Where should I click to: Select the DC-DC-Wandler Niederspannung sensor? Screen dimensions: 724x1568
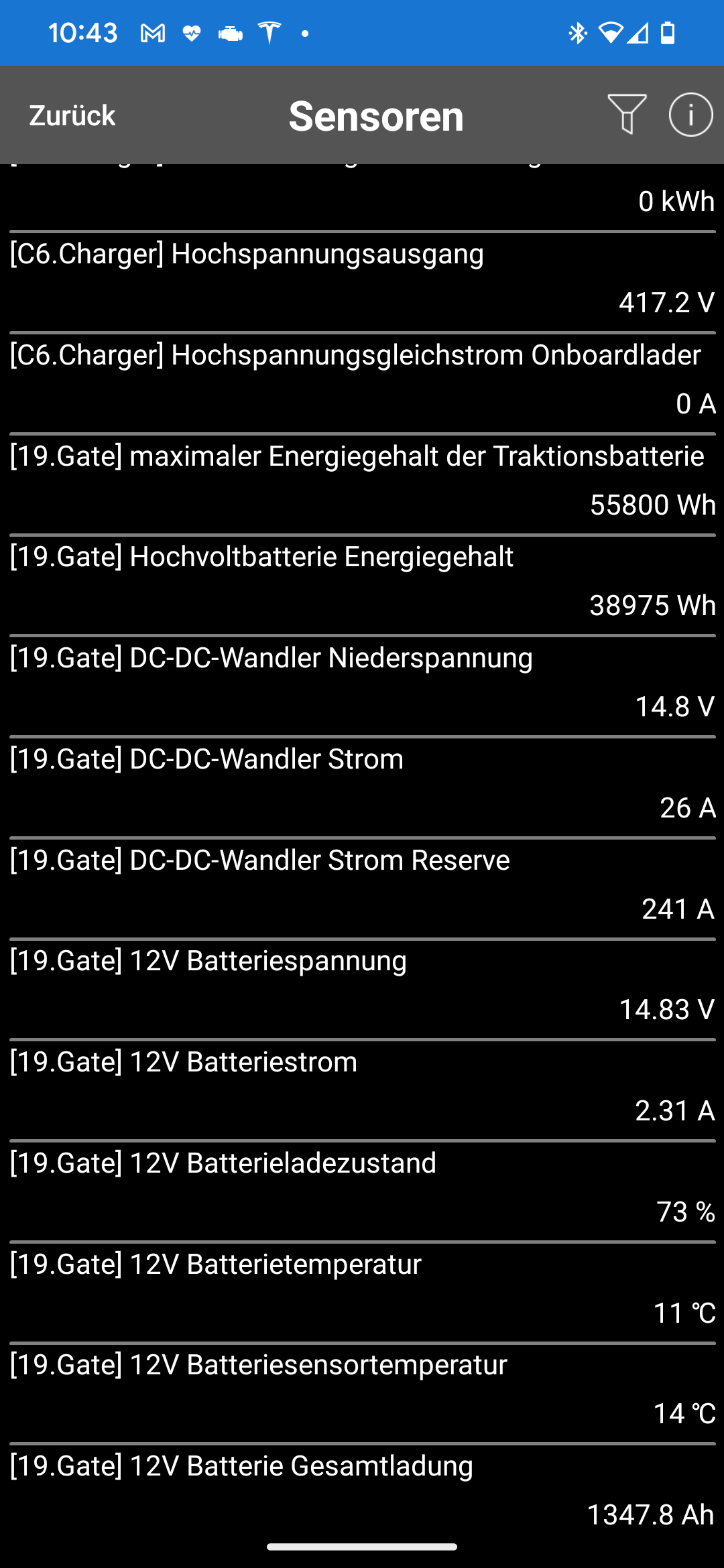tap(362, 681)
